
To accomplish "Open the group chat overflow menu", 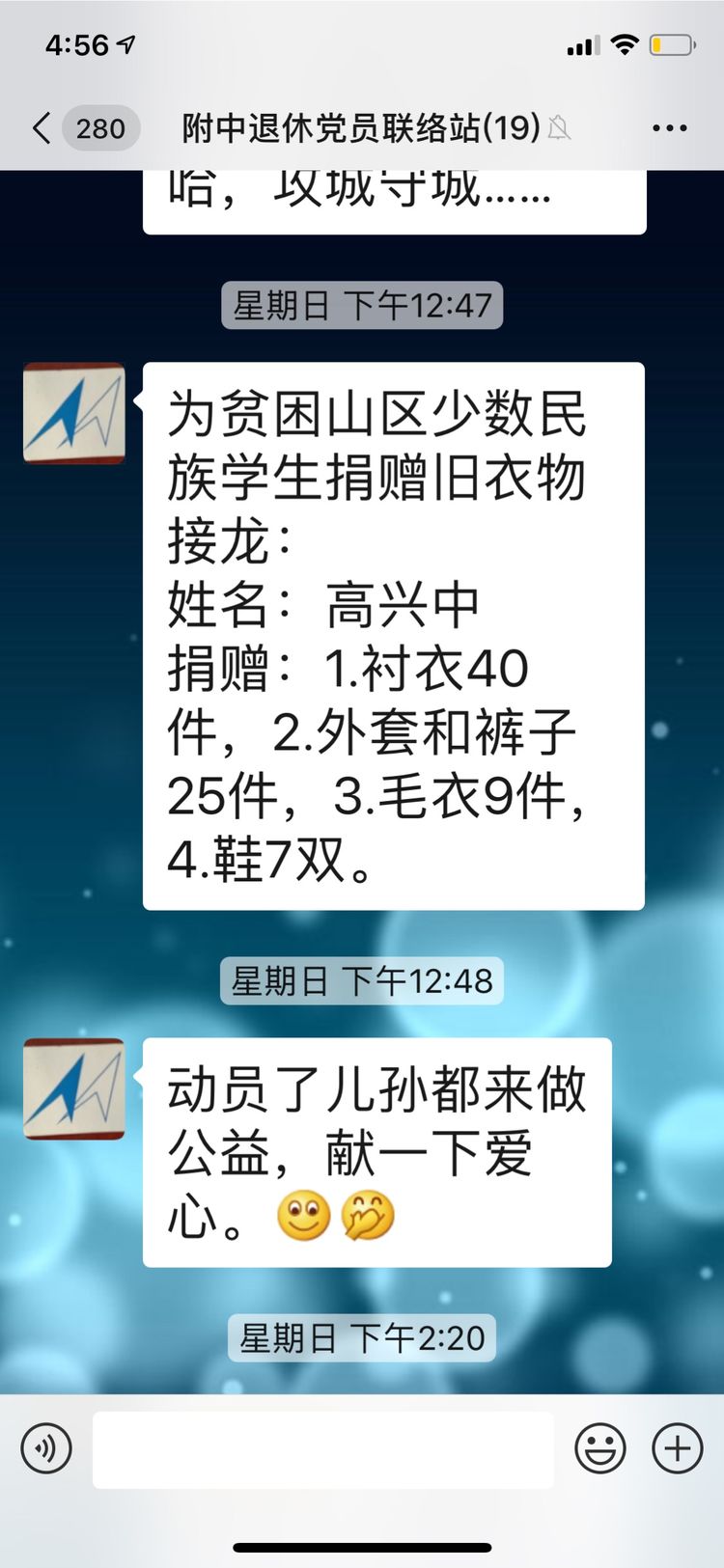I will pyautogui.click(x=669, y=127).
